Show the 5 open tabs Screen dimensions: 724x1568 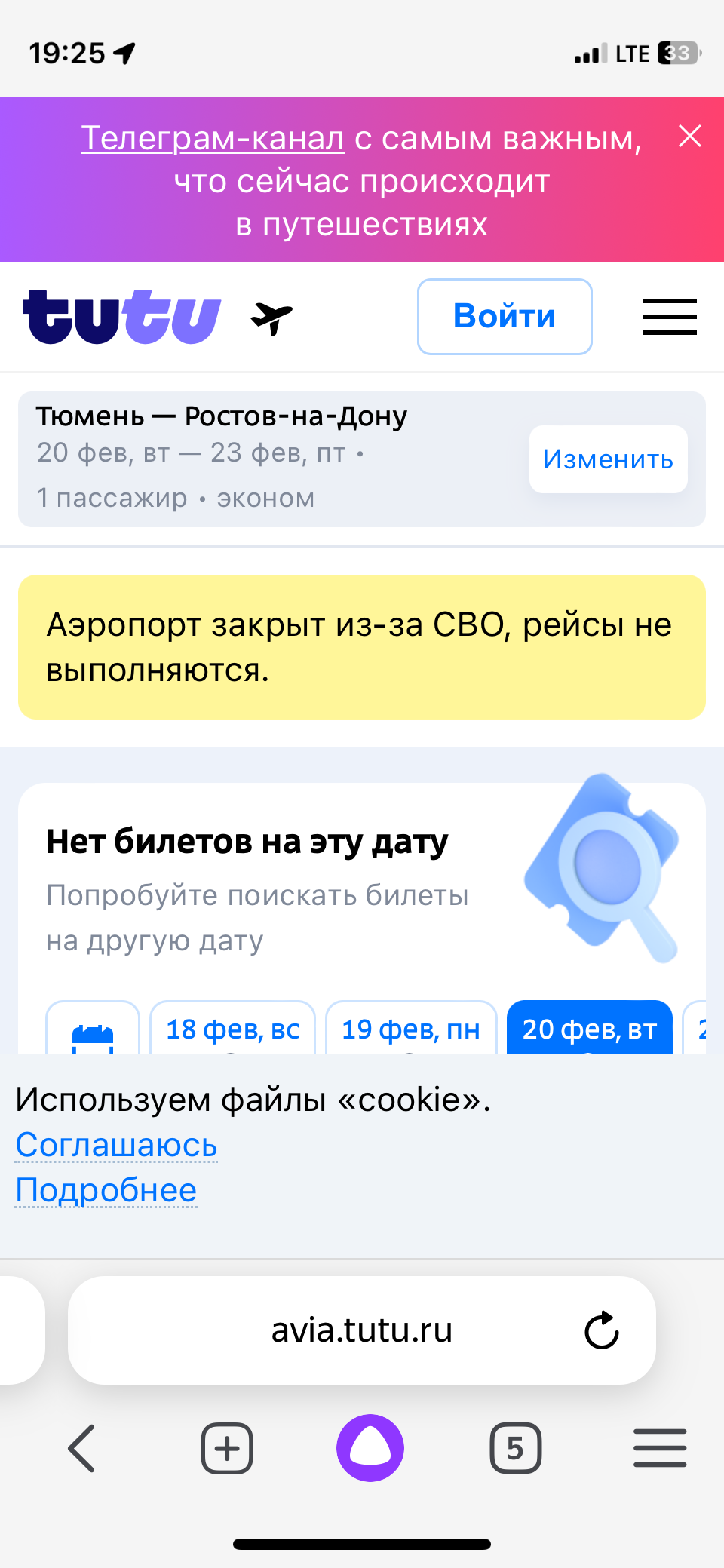[515, 1448]
